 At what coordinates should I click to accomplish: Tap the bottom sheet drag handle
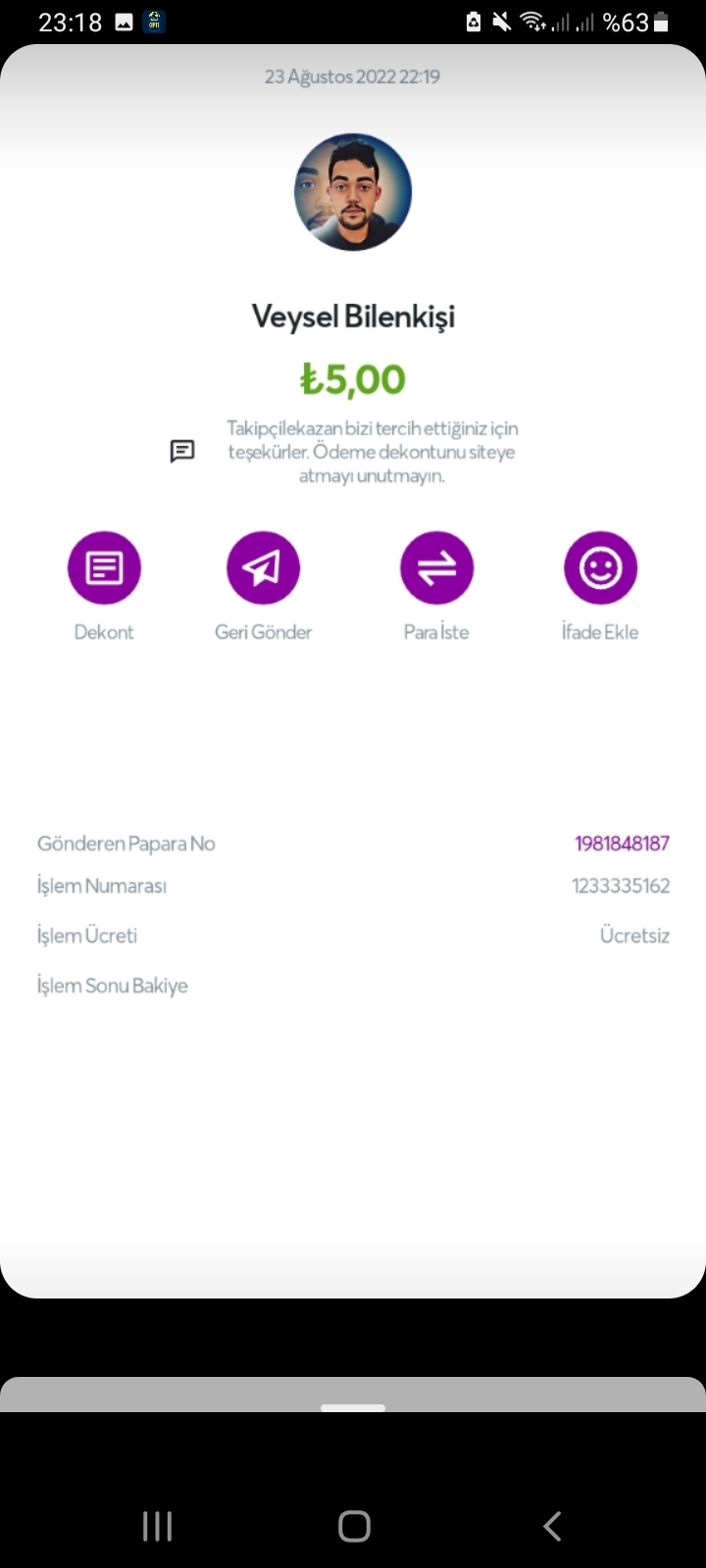tap(353, 1408)
